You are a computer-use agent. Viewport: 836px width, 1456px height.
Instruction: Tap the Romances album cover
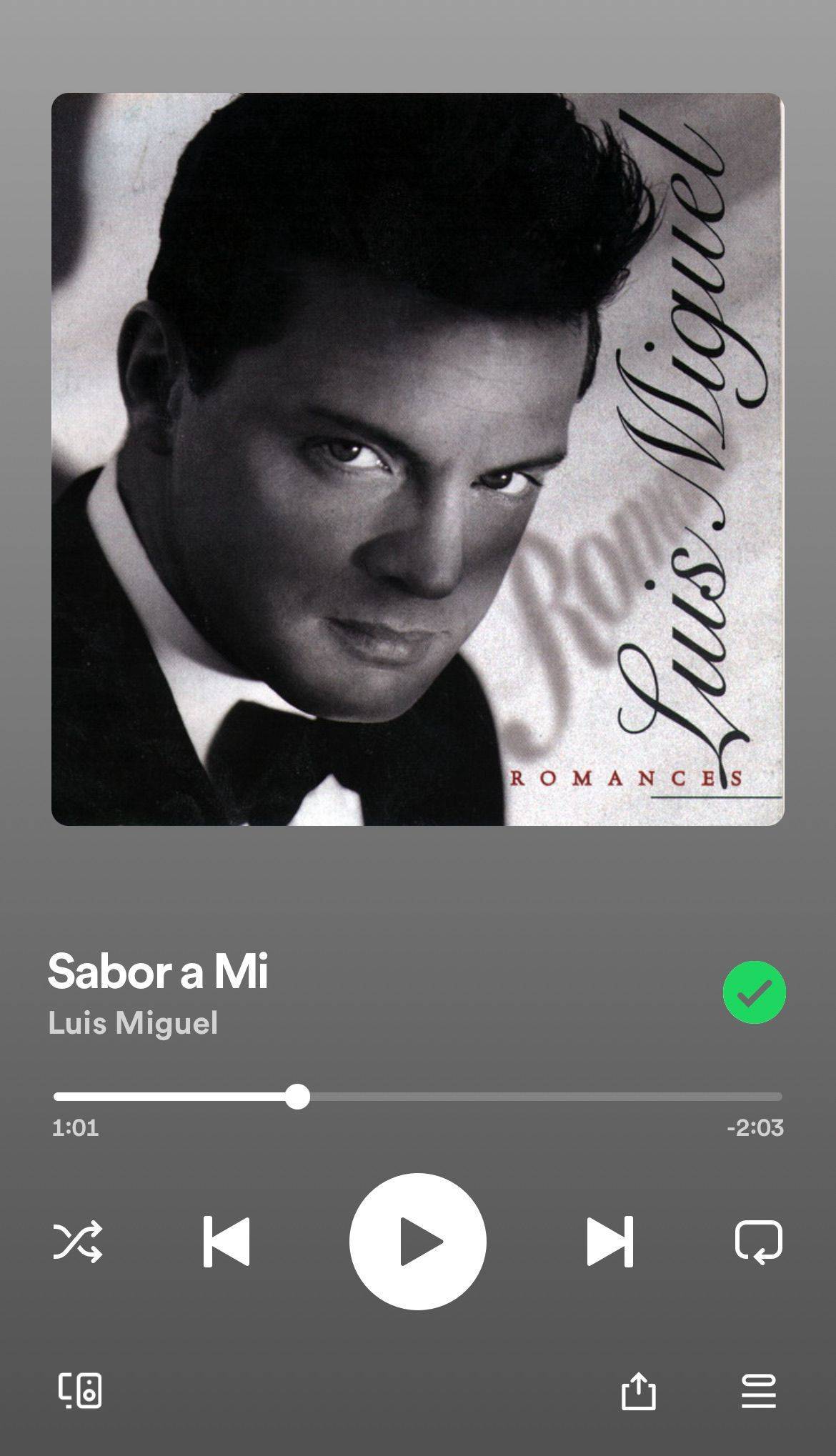418,459
